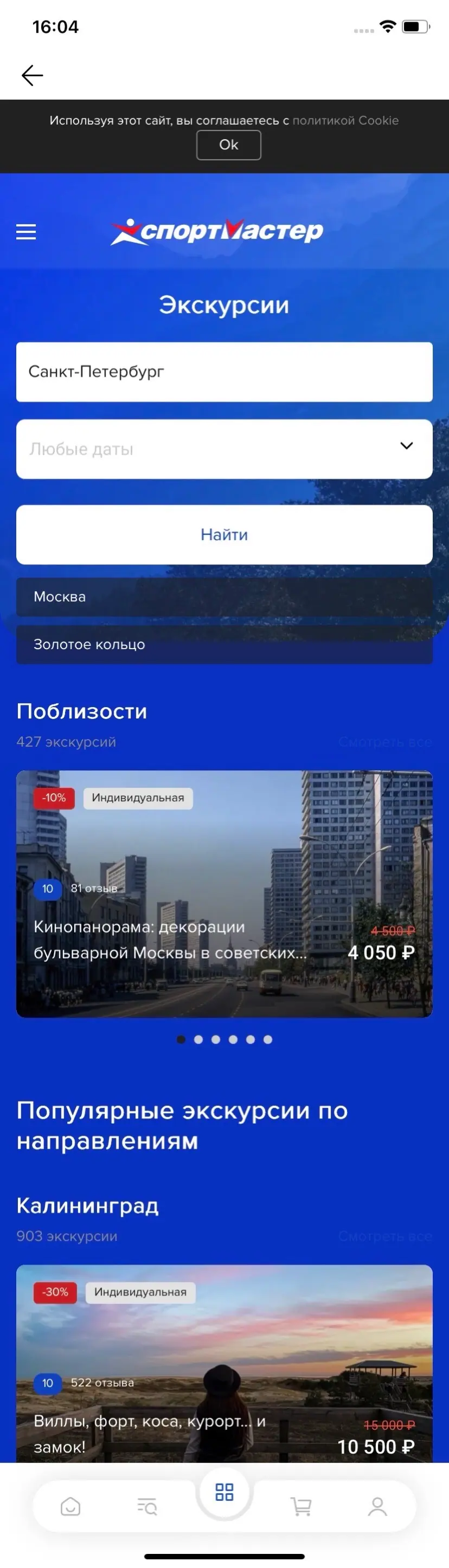This screenshot has width=449, height=1568.
Task: Select the Москва destination
Action: tap(224, 597)
